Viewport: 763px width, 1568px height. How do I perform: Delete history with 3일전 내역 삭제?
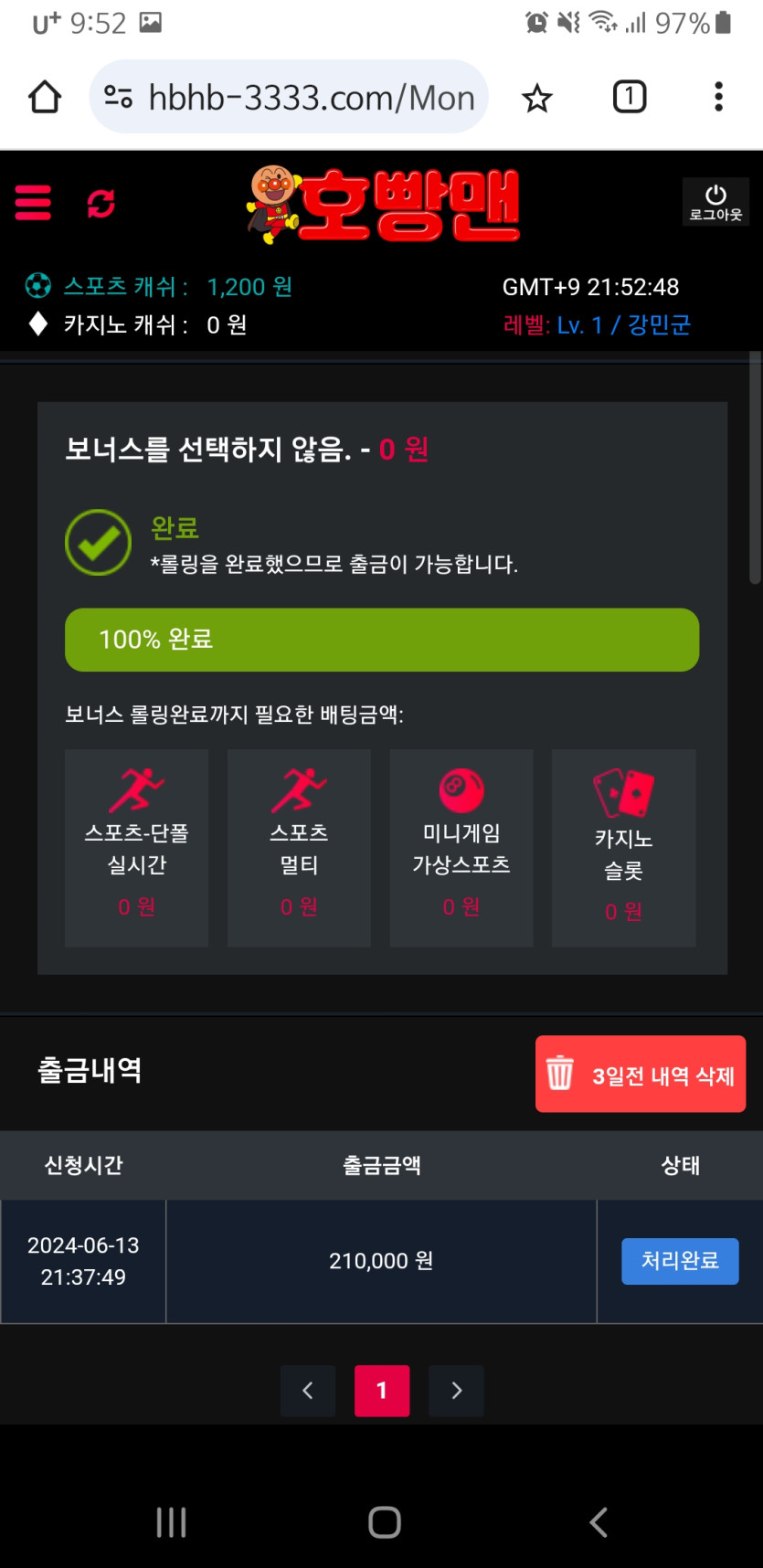tap(641, 1075)
